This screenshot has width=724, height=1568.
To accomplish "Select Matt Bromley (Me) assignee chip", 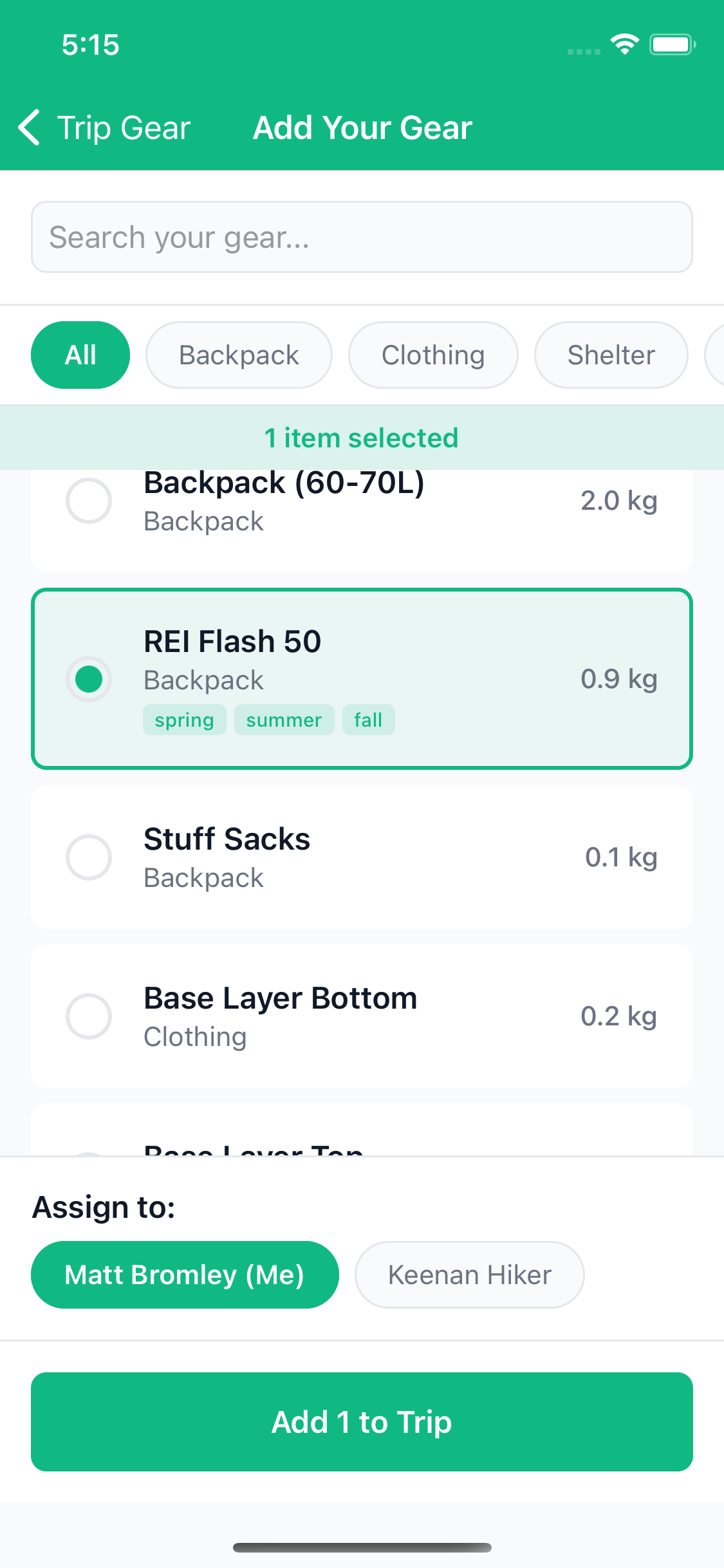I will tap(185, 1274).
